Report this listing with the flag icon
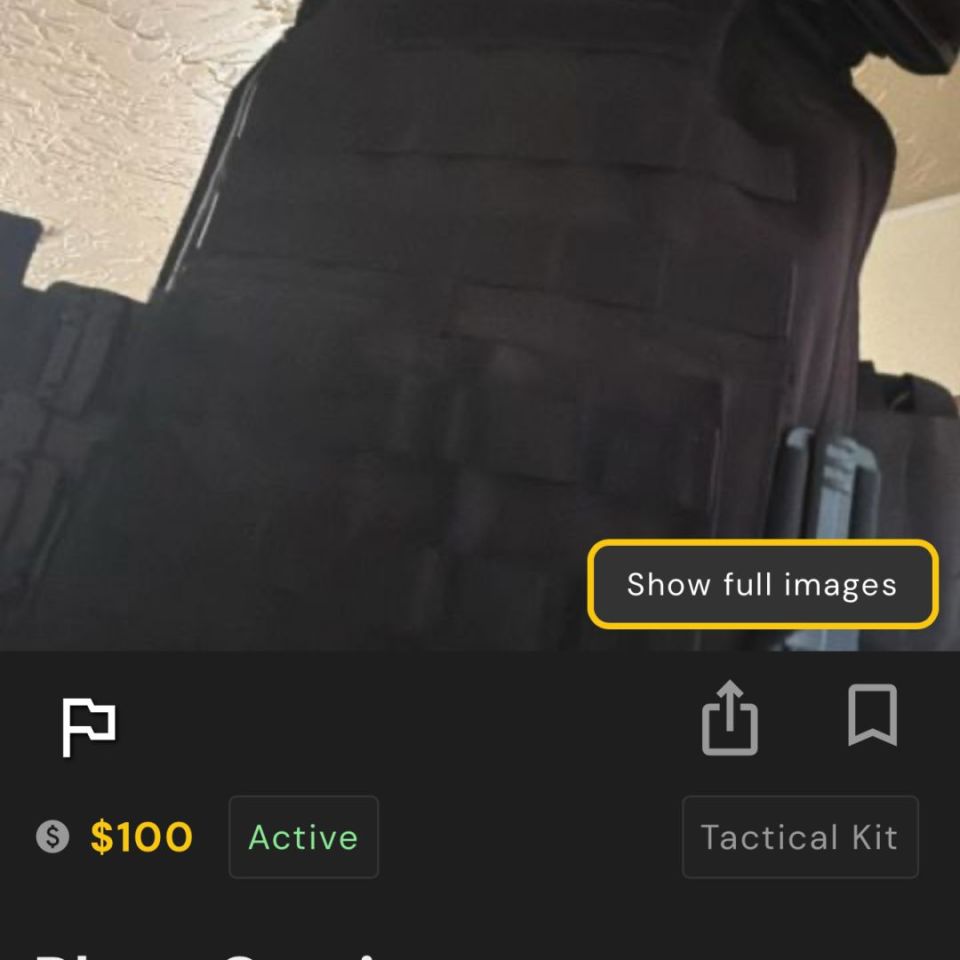The image size is (960, 960). point(89,726)
